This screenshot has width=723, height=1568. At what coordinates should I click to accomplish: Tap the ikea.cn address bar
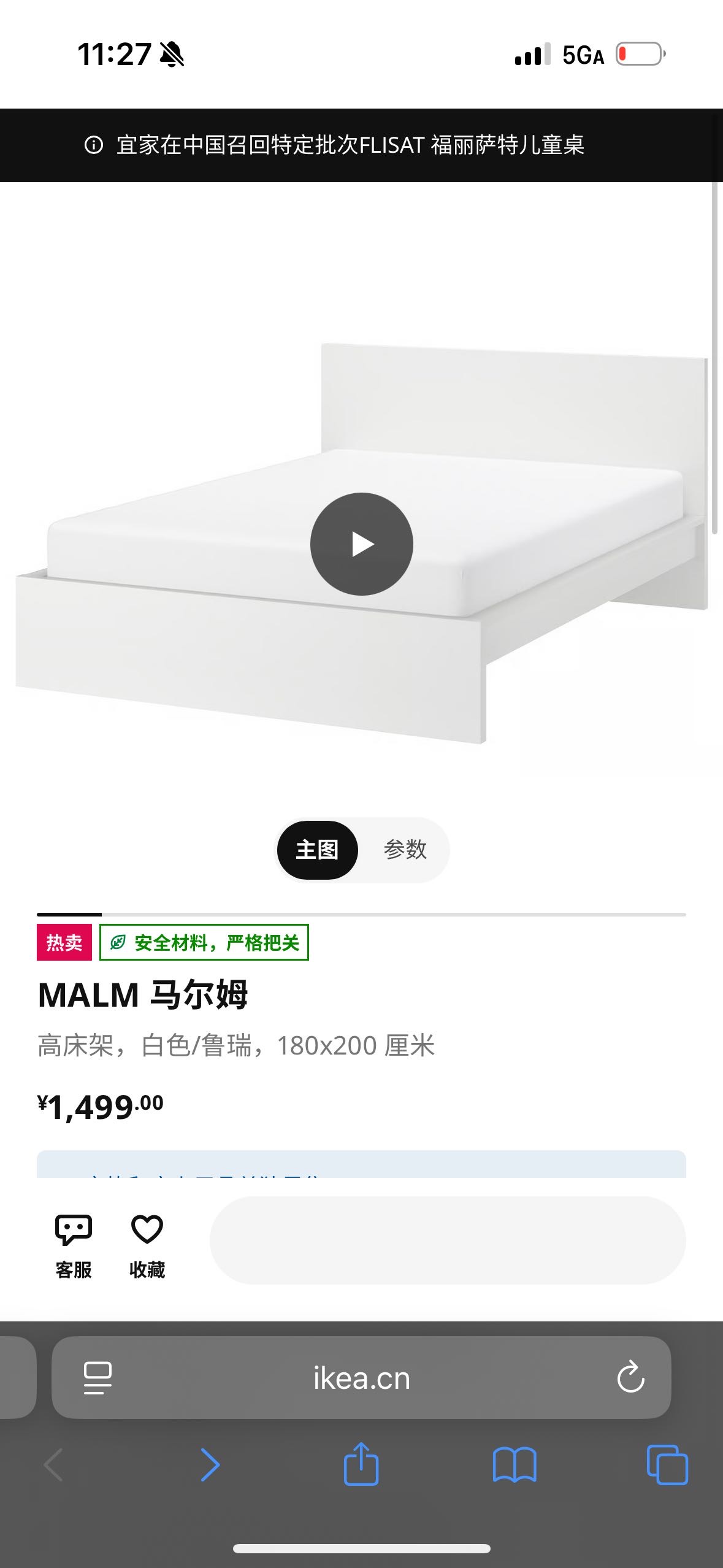pos(361,1378)
